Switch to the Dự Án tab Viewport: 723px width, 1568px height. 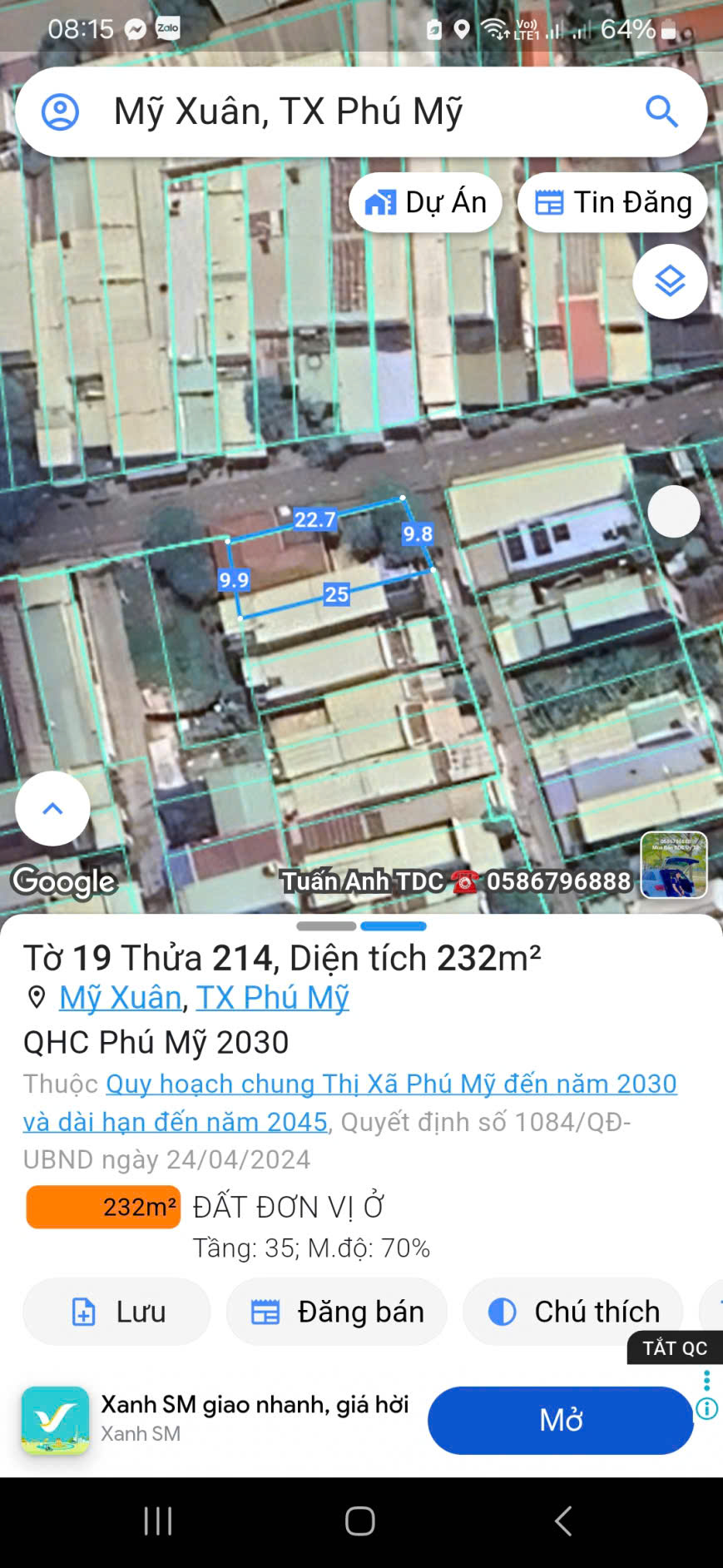425,201
